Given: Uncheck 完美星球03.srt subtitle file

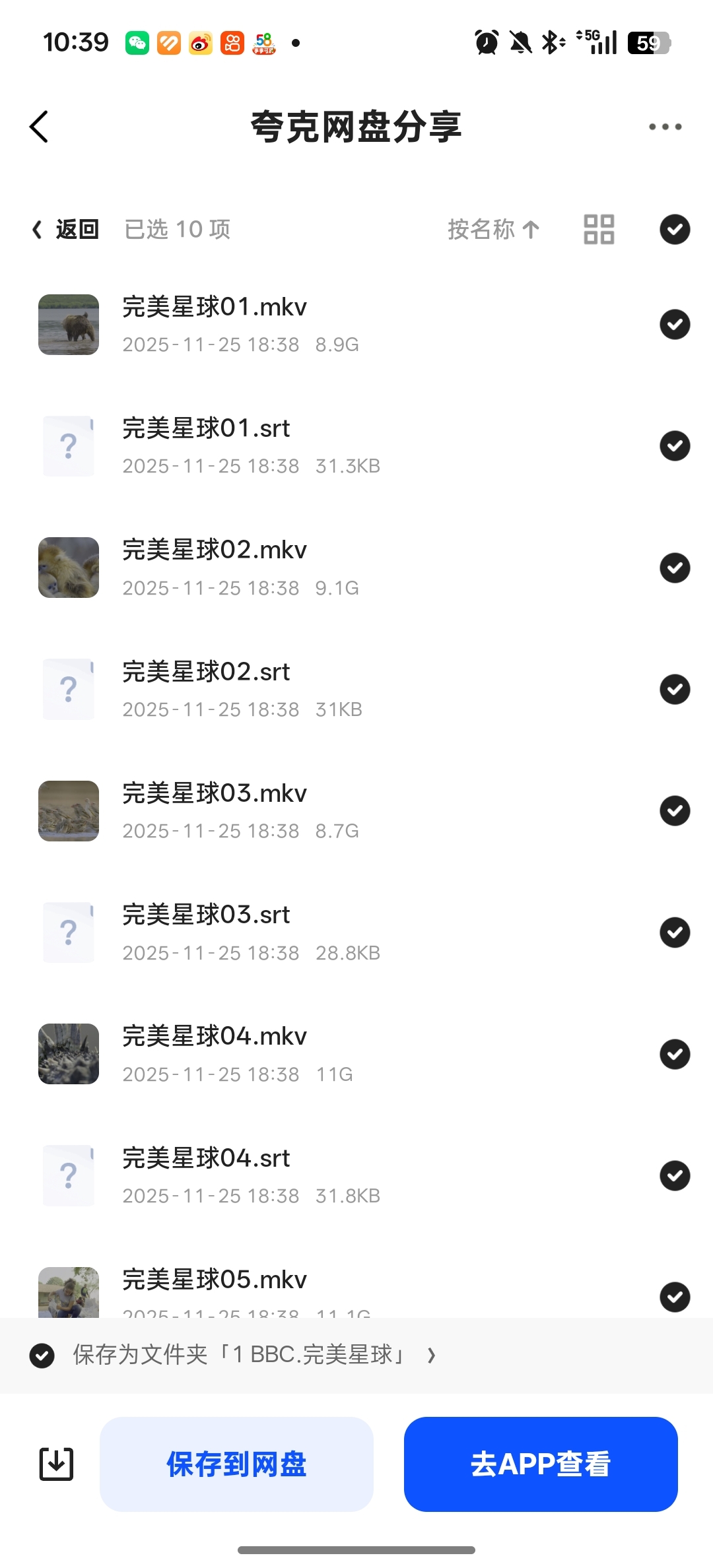Looking at the screenshot, I should tap(675, 932).
